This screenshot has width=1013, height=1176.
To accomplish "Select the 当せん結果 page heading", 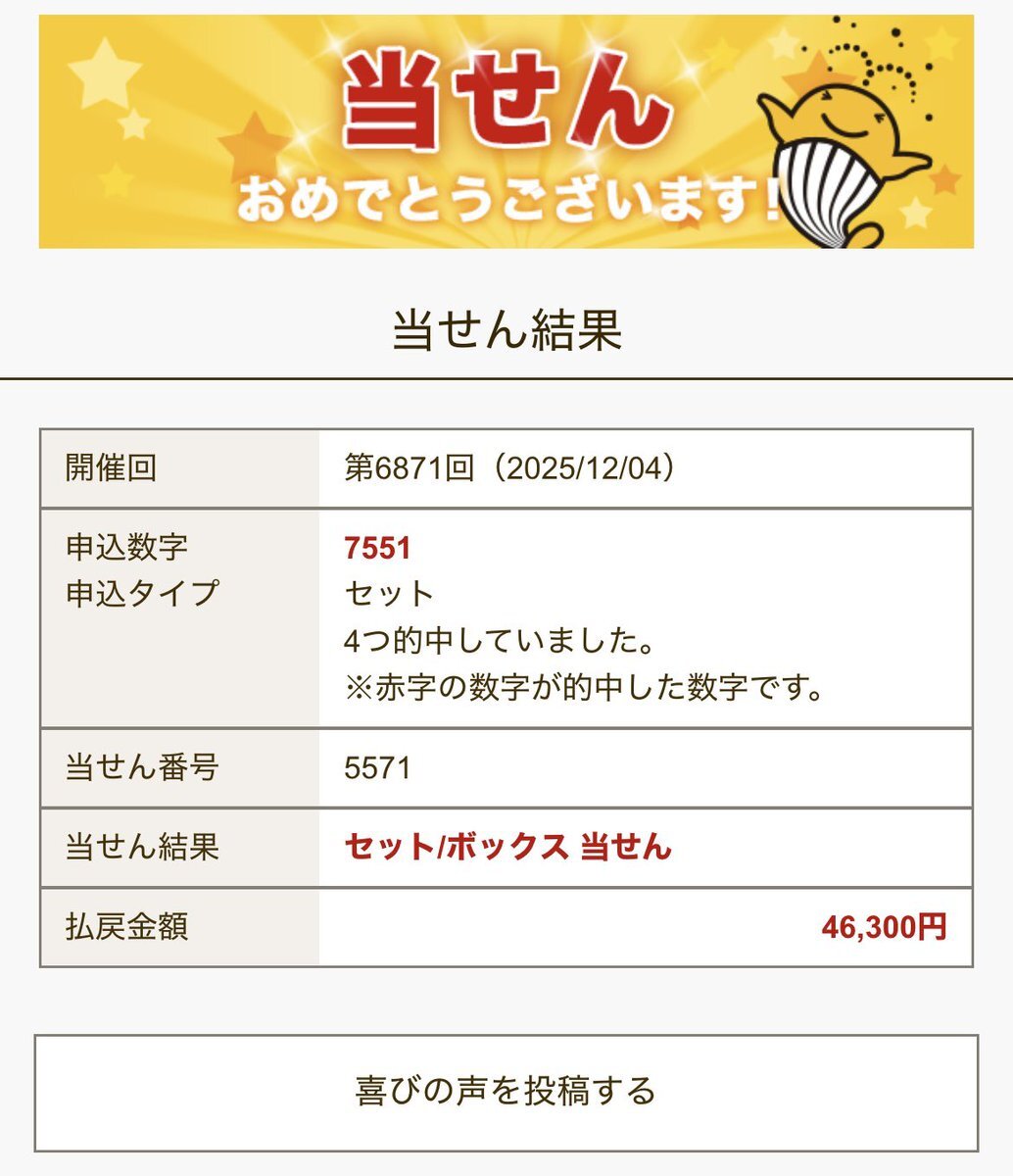I will coord(506,326).
